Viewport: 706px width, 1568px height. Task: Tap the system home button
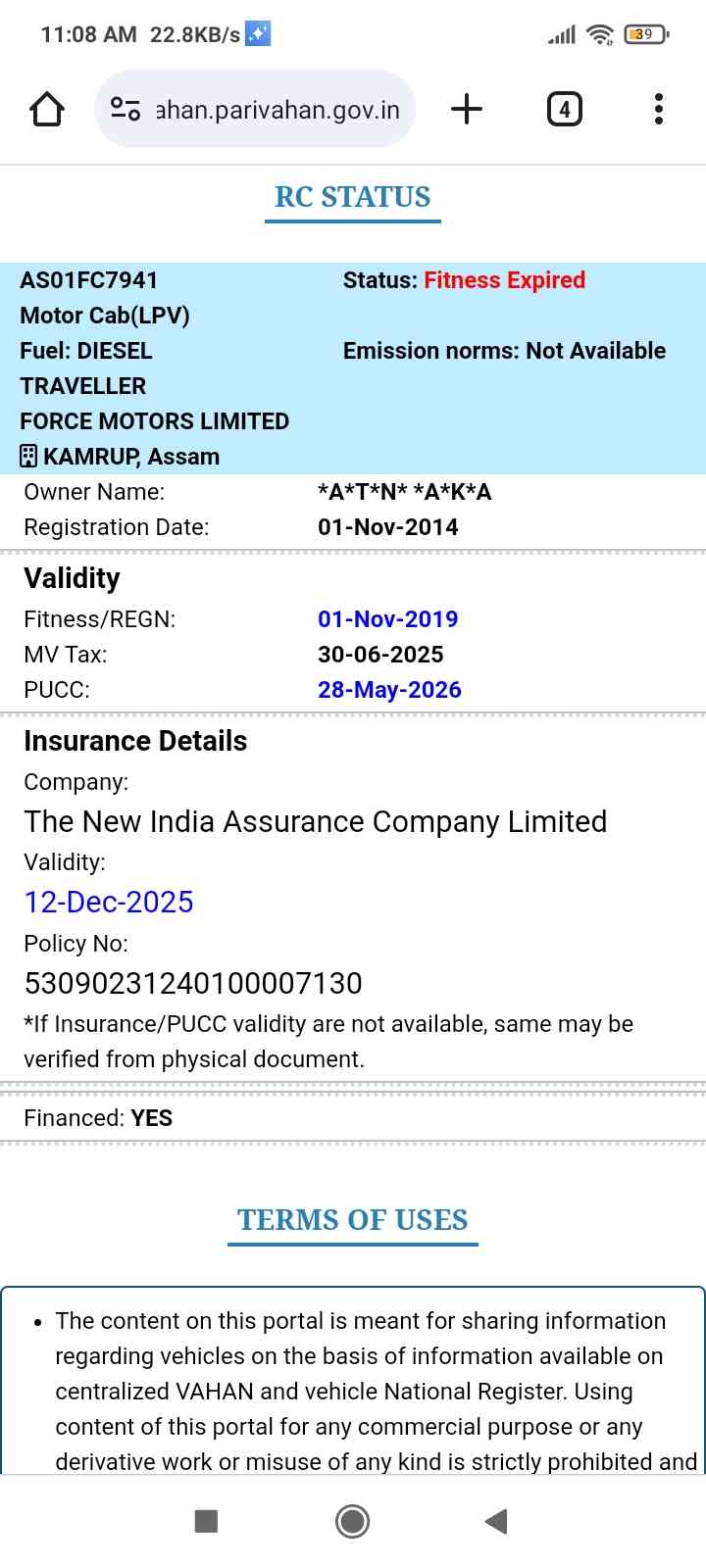[352, 1521]
